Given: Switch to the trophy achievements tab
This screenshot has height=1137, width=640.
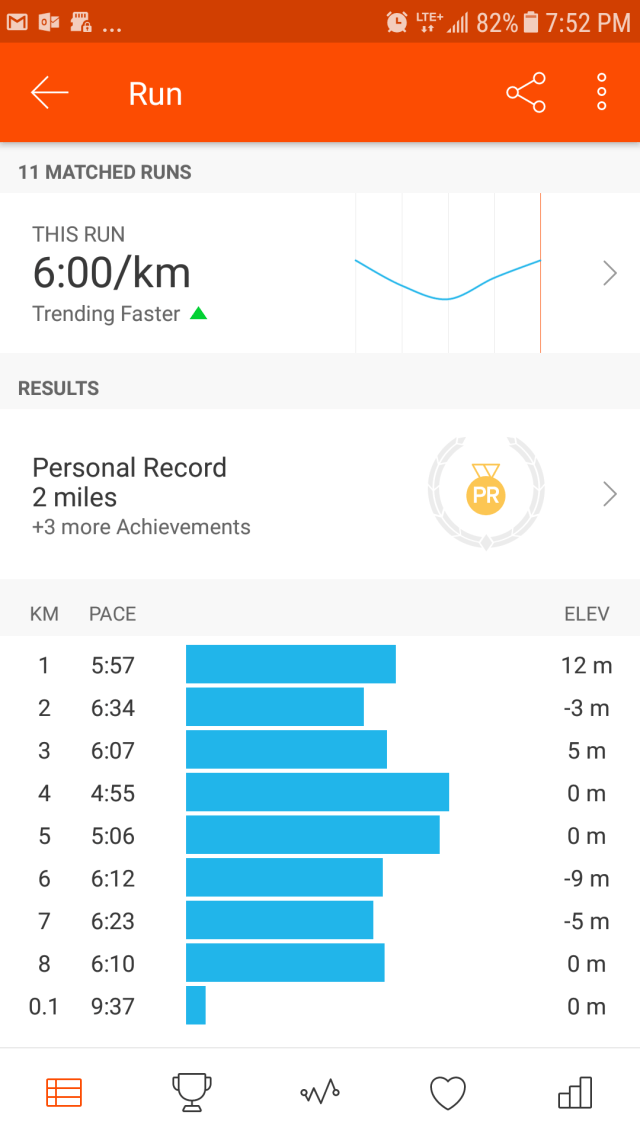Looking at the screenshot, I should pyautogui.click(x=191, y=1093).
